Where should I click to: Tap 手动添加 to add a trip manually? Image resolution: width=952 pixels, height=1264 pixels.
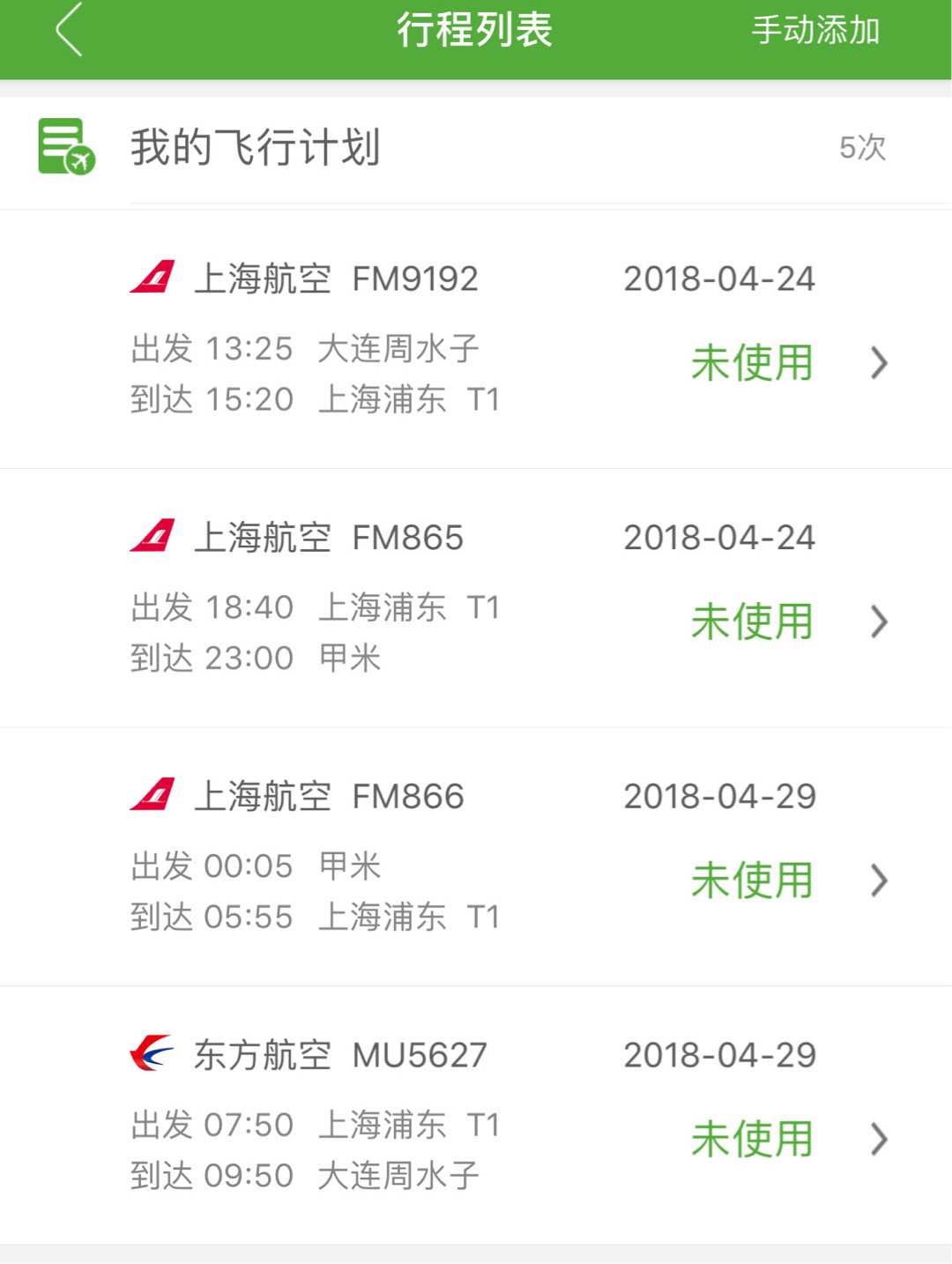815,31
